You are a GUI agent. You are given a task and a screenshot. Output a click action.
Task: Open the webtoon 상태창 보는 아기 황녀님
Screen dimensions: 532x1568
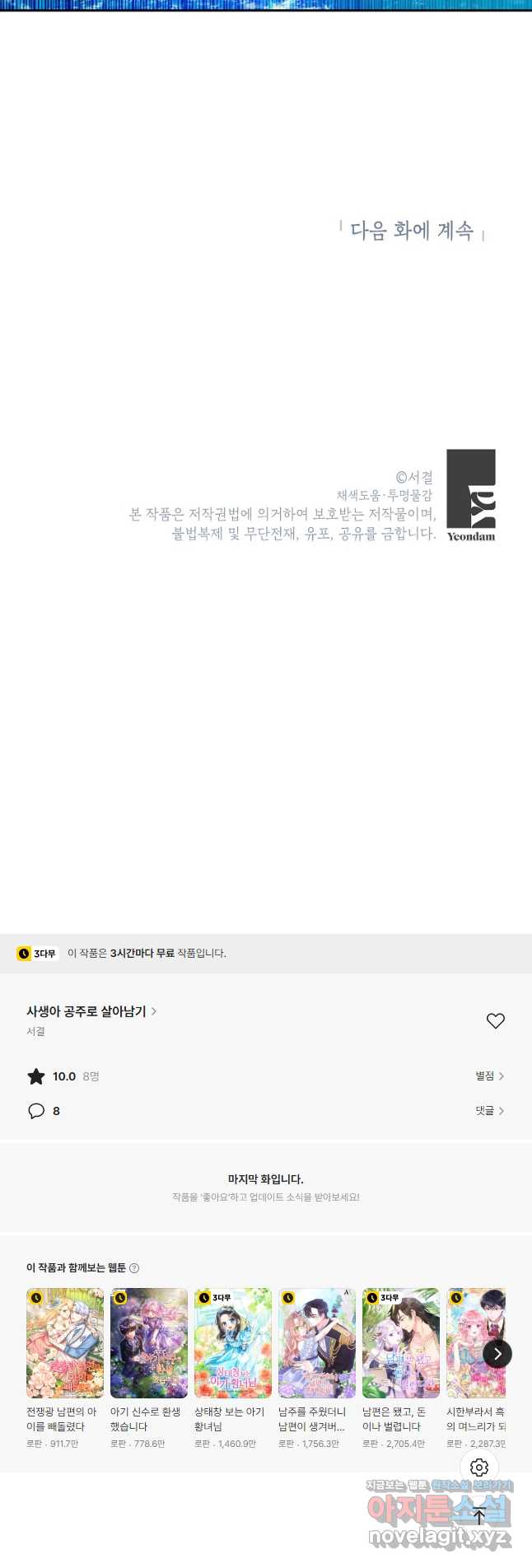click(233, 1343)
